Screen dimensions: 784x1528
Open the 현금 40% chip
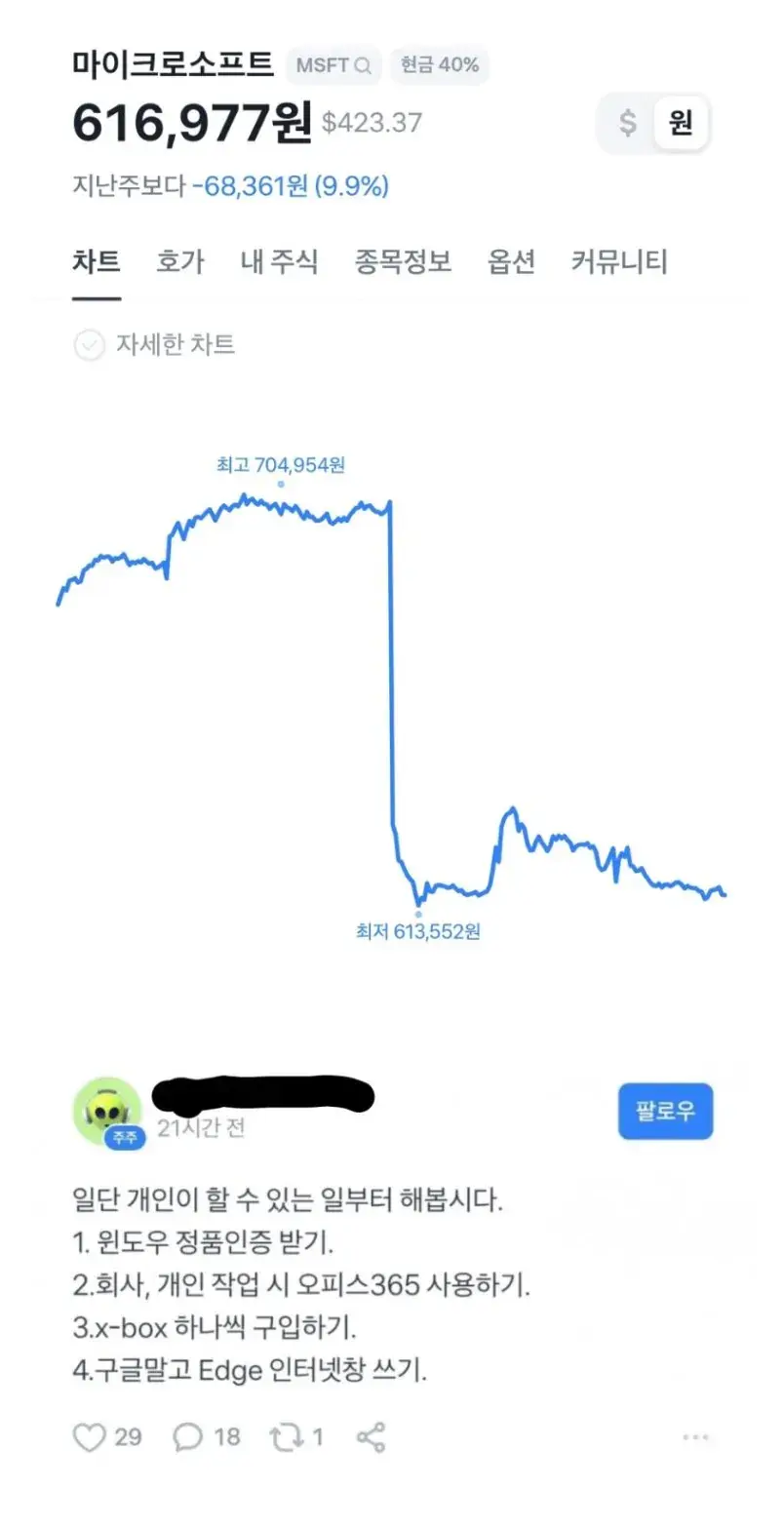pos(439,66)
